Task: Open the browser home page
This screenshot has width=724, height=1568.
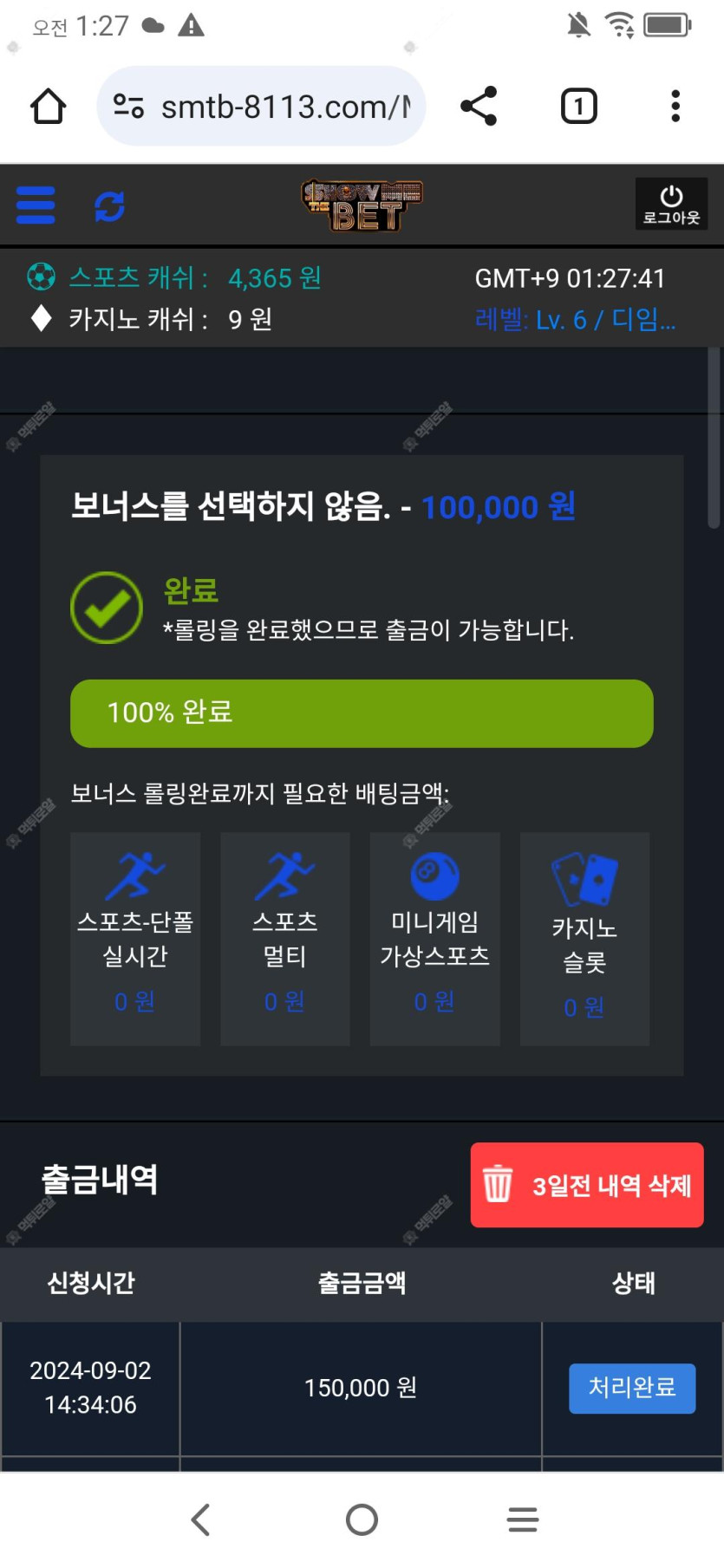Action: (x=48, y=107)
